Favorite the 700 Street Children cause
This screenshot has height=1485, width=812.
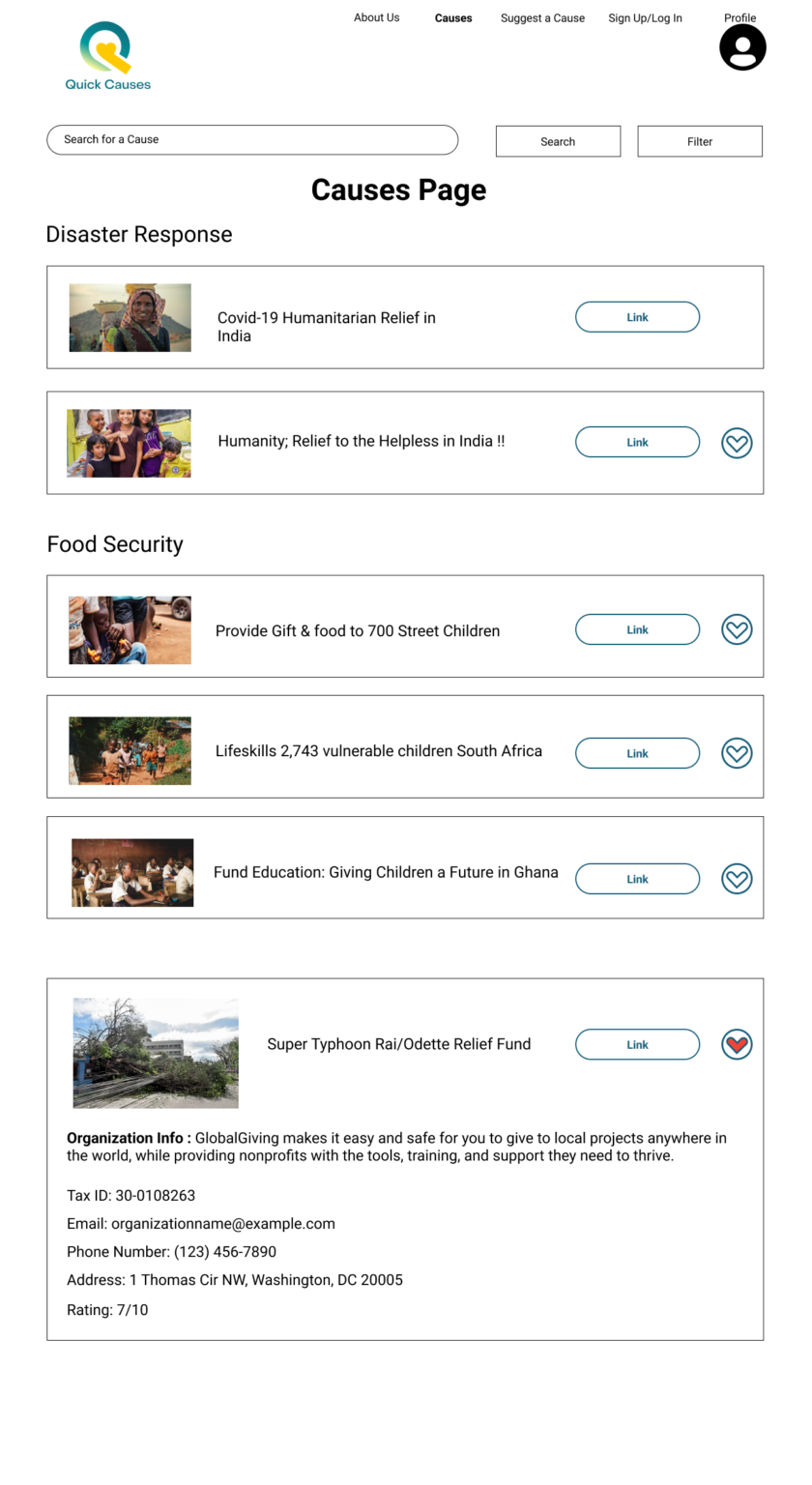click(737, 629)
